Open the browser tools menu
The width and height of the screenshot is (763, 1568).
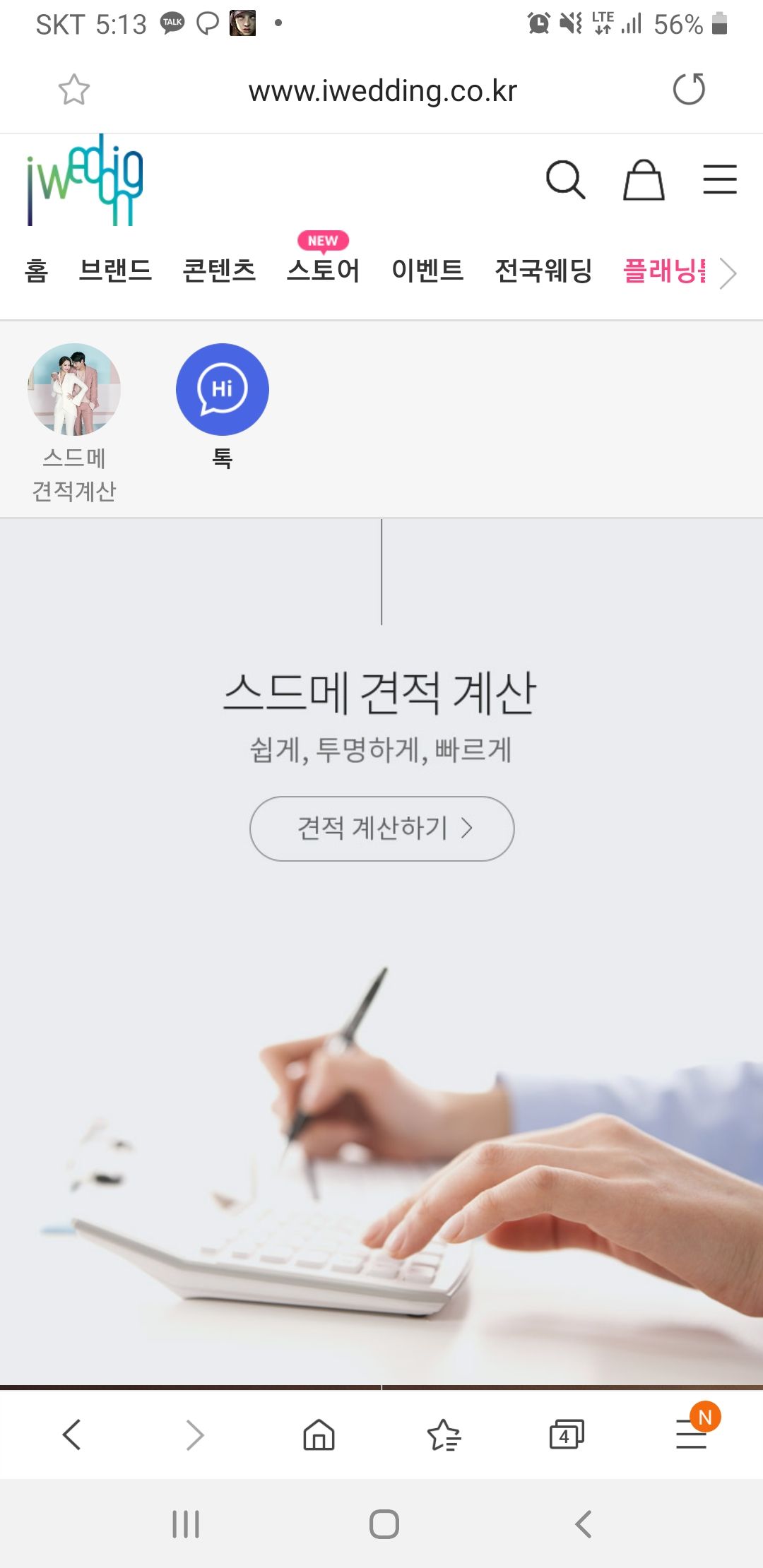pyautogui.click(x=692, y=1435)
